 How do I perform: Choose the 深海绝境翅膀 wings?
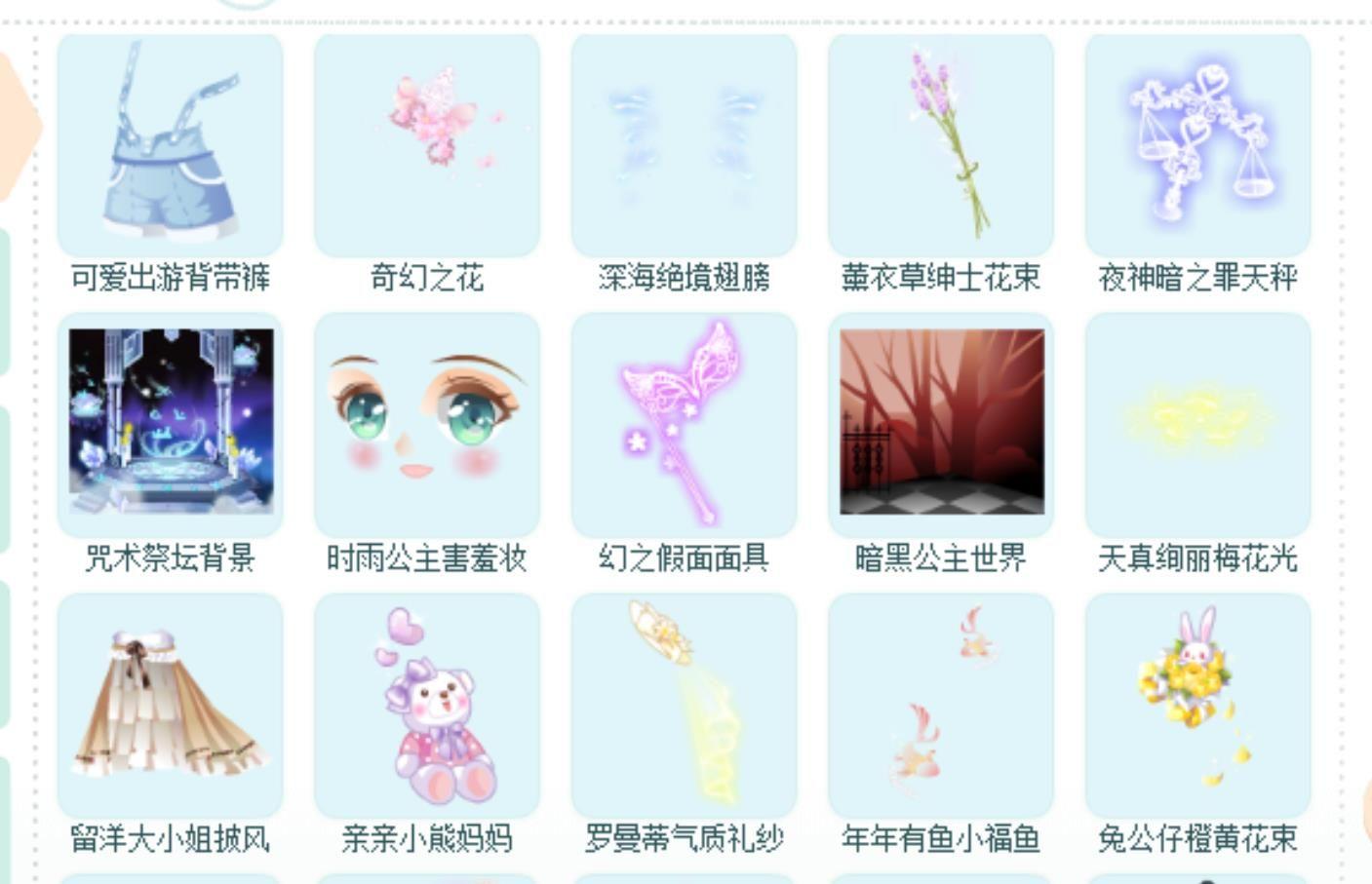pos(684,144)
